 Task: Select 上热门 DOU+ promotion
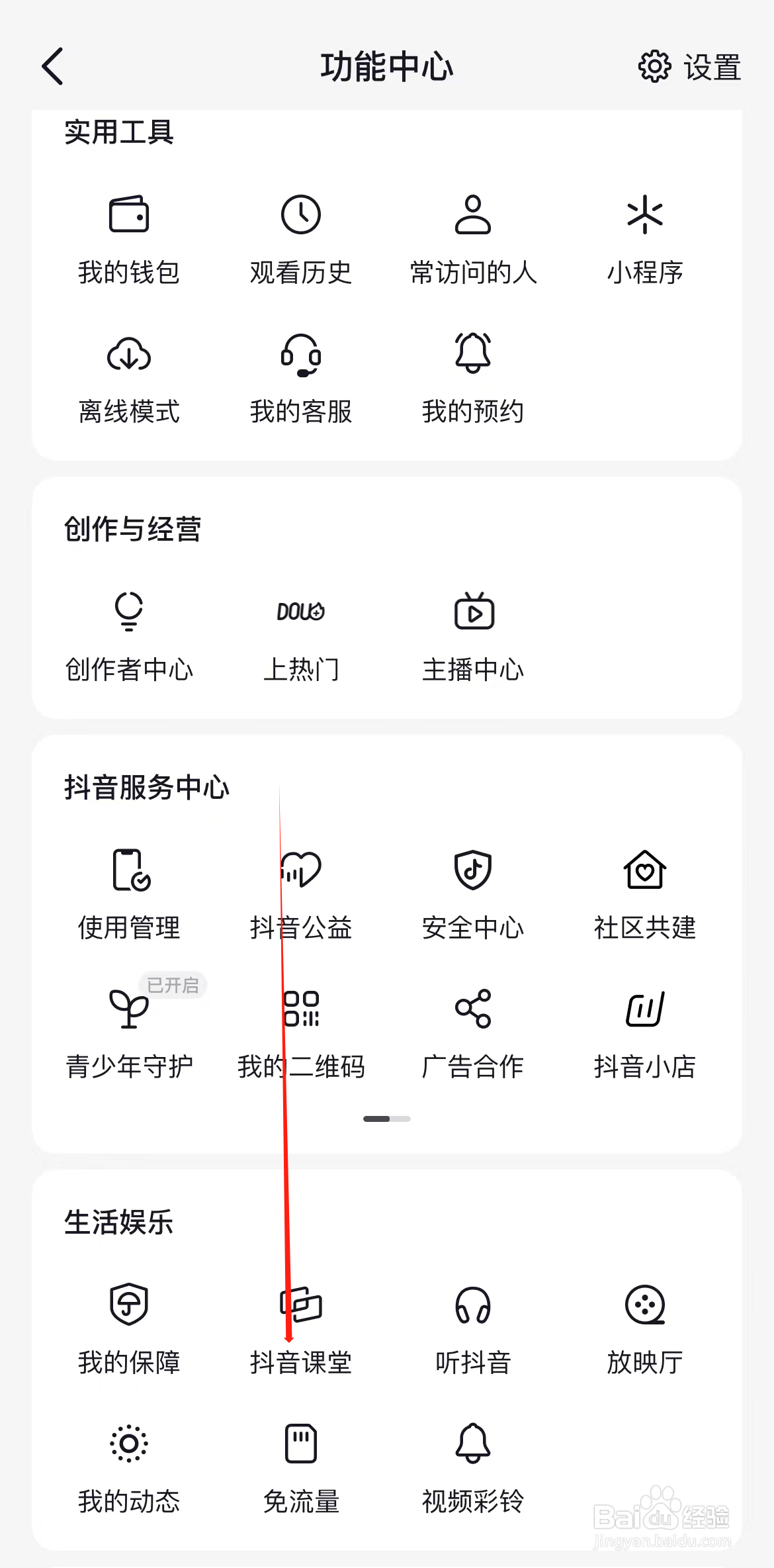(301, 632)
